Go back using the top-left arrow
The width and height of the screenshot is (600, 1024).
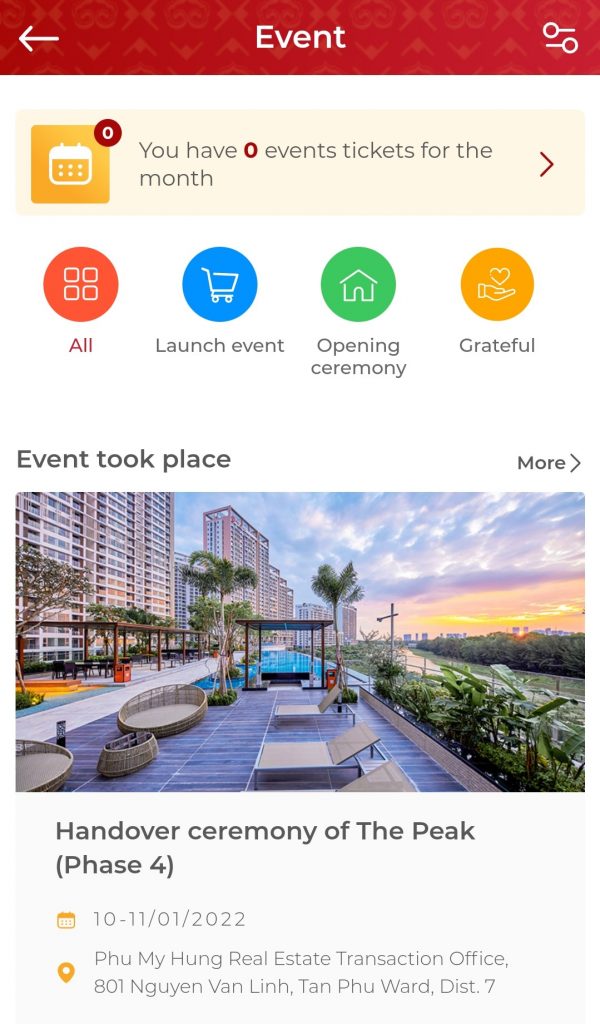(39, 39)
